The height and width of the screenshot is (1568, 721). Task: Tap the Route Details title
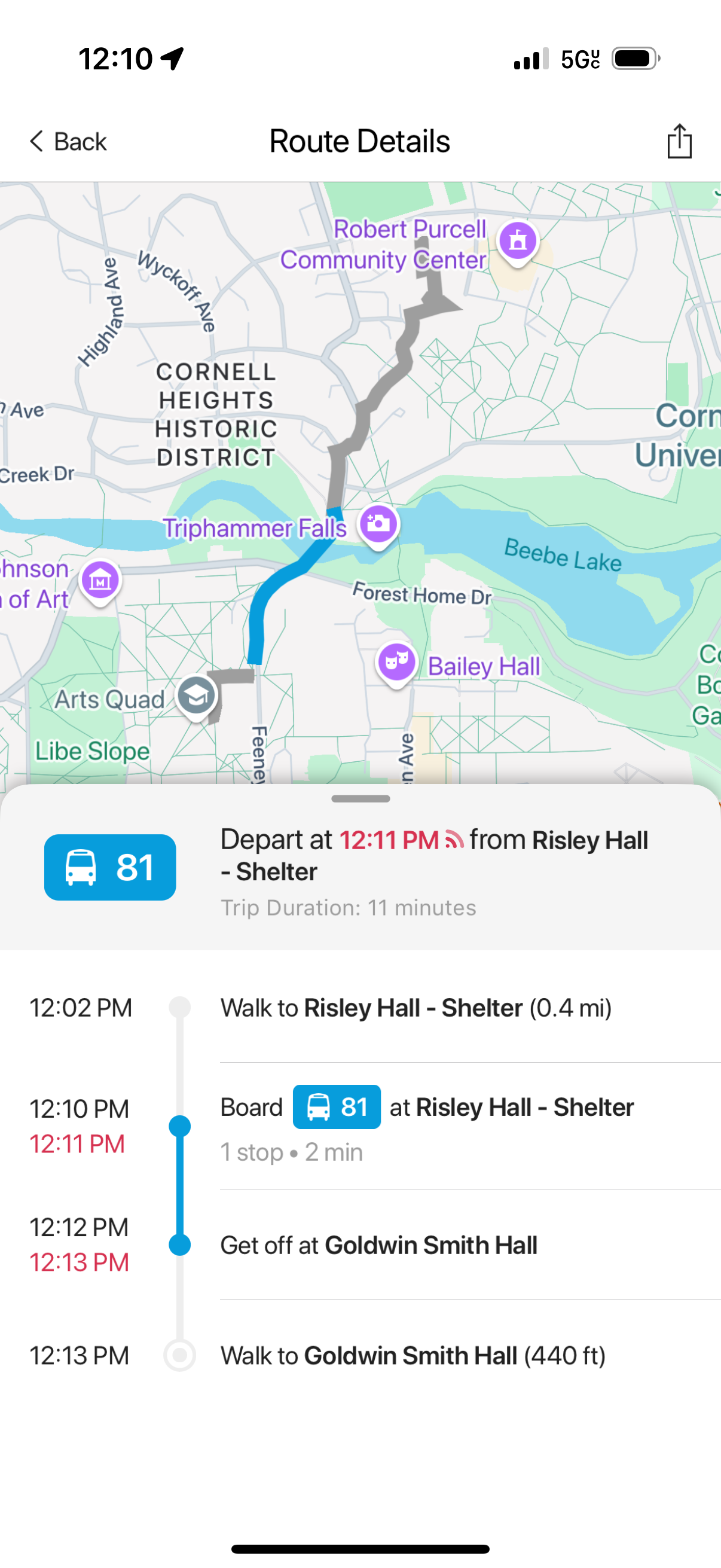coord(360,141)
